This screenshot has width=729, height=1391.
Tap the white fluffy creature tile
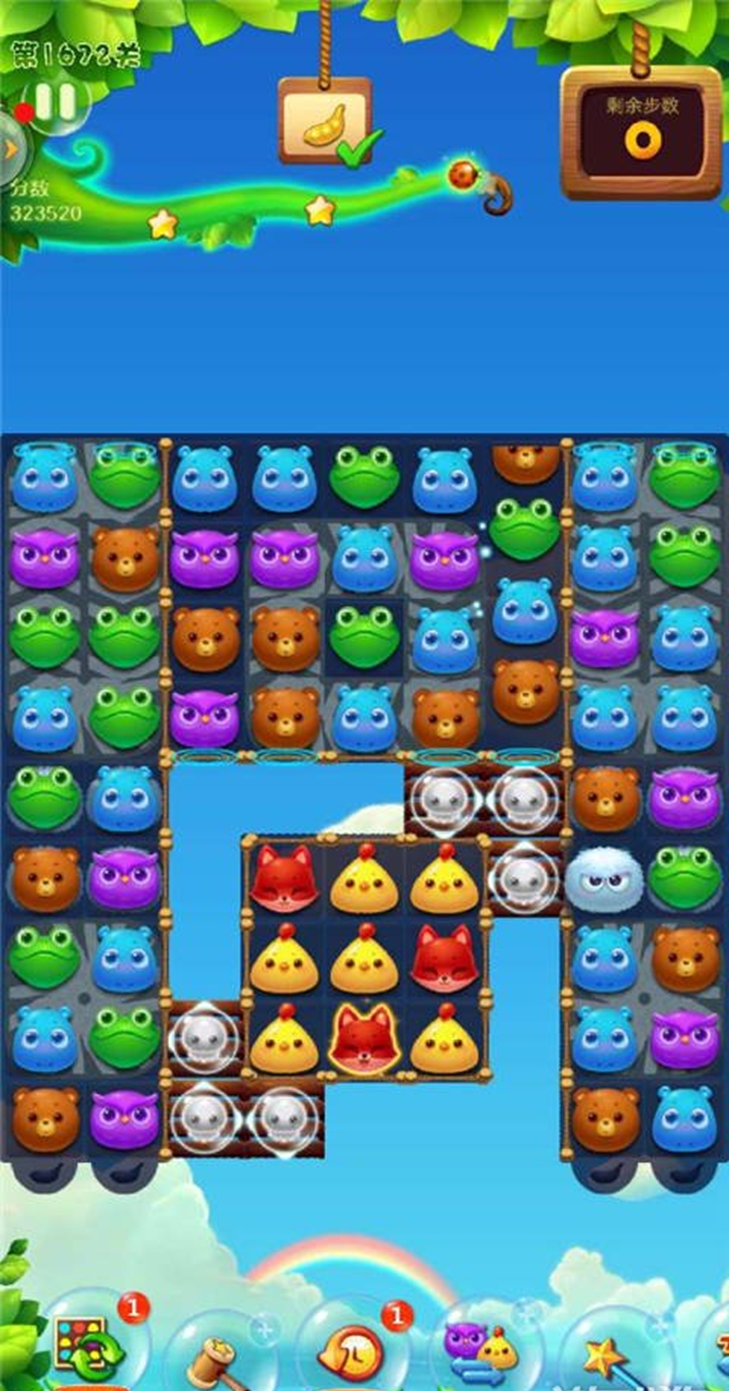click(x=603, y=878)
